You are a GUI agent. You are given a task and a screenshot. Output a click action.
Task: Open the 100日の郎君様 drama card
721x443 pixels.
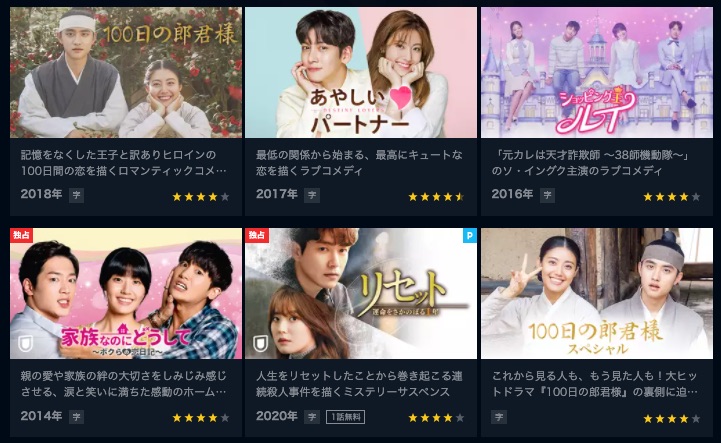[126, 73]
